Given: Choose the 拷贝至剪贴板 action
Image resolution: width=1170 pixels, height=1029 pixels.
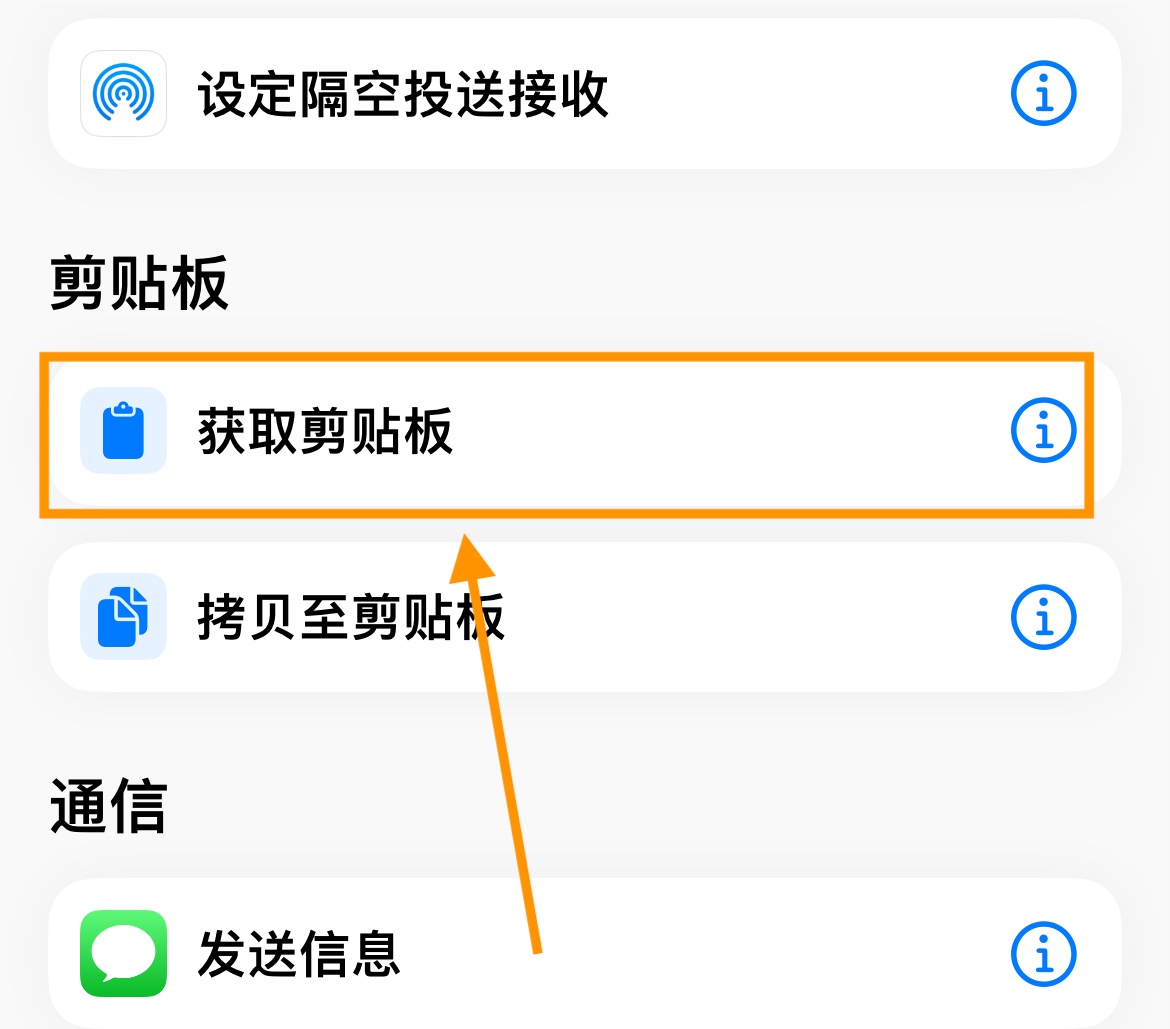Looking at the screenshot, I should pyautogui.click(x=350, y=617).
